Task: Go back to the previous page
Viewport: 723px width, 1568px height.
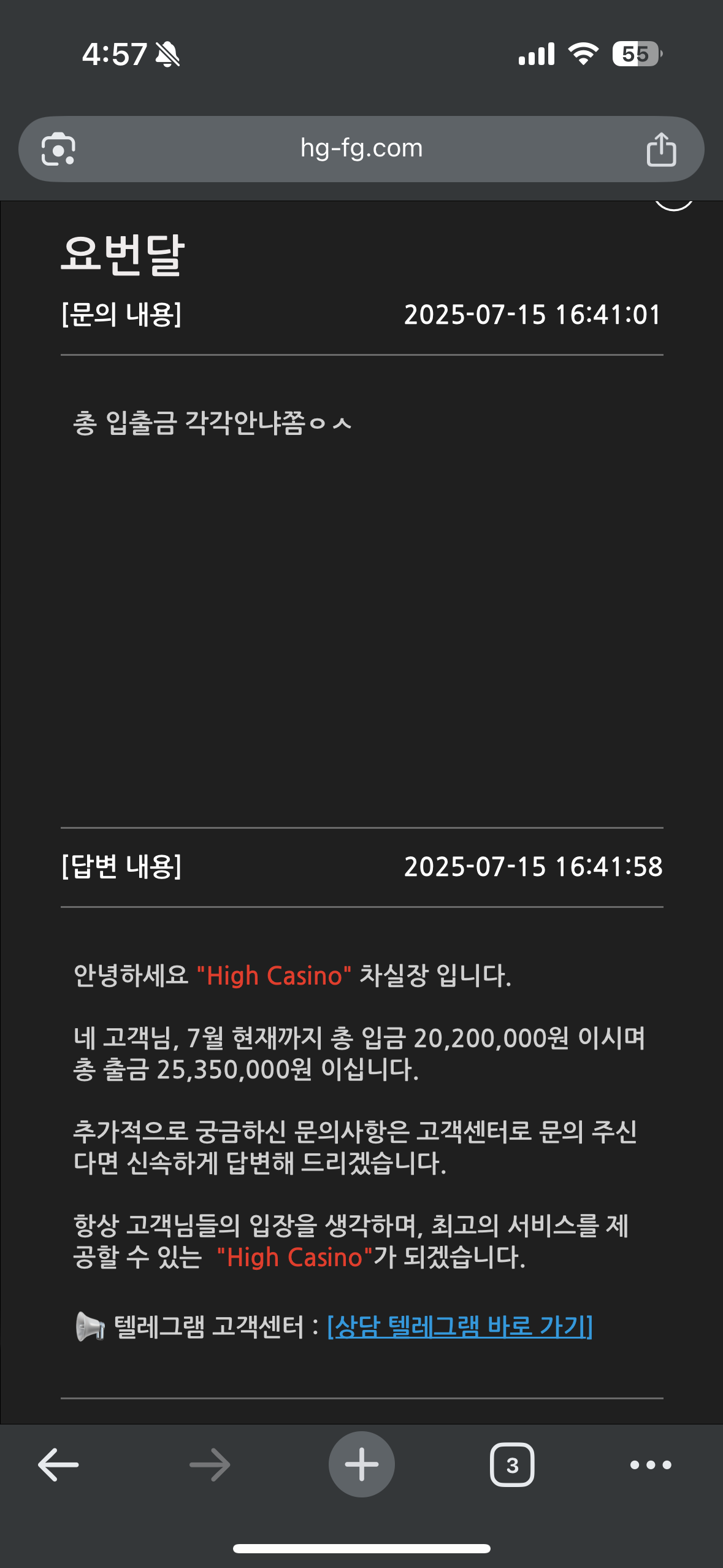Action: (58, 1464)
